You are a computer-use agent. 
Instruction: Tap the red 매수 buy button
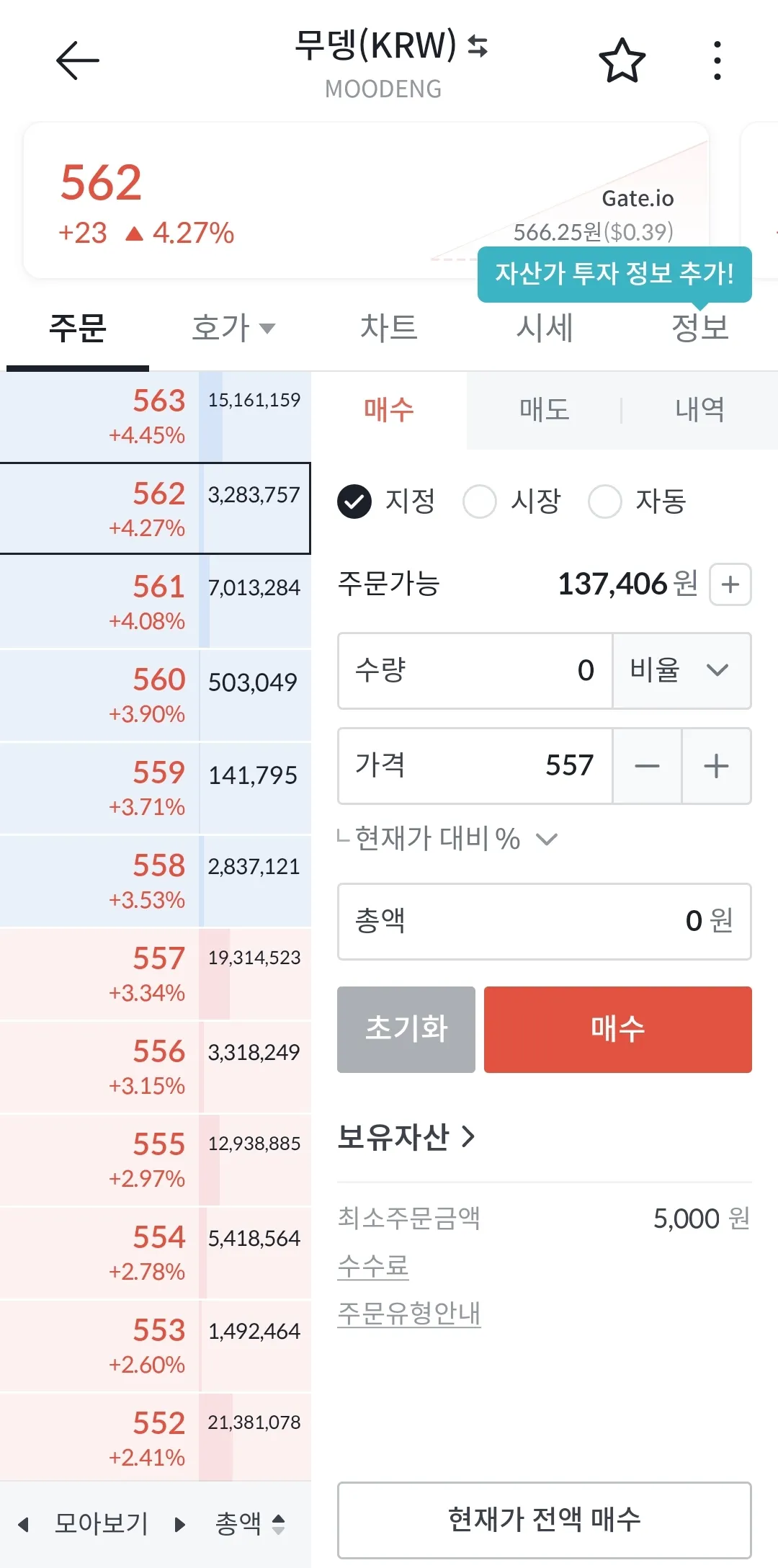617,1029
